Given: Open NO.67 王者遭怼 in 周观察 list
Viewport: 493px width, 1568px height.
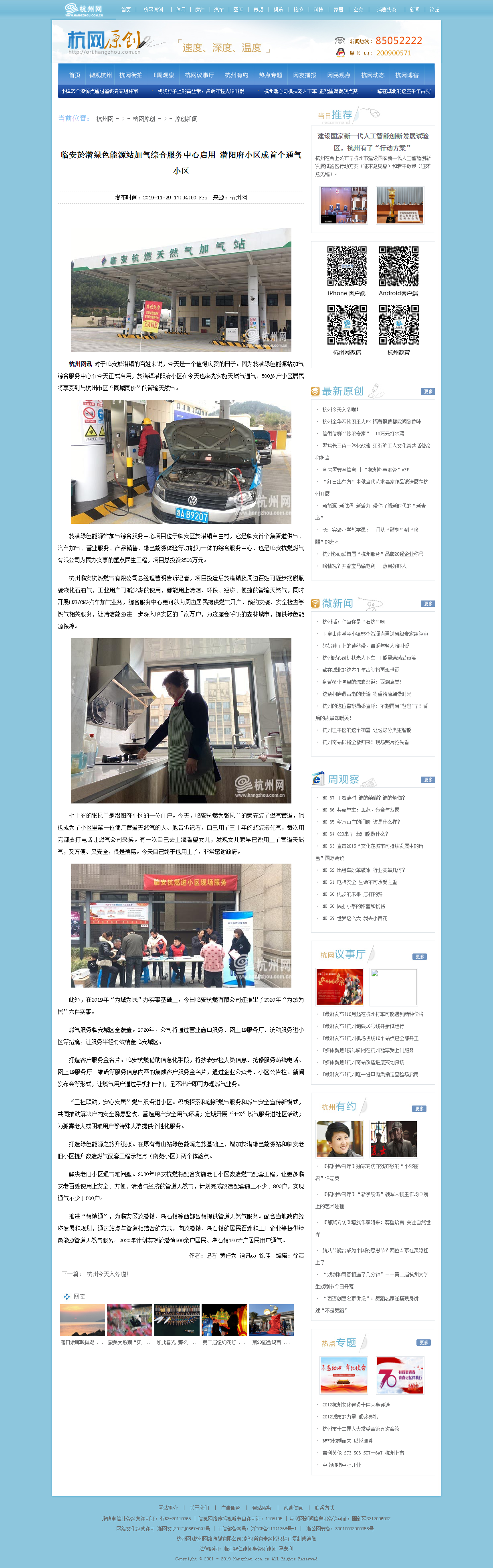Looking at the screenshot, I should (x=364, y=798).
